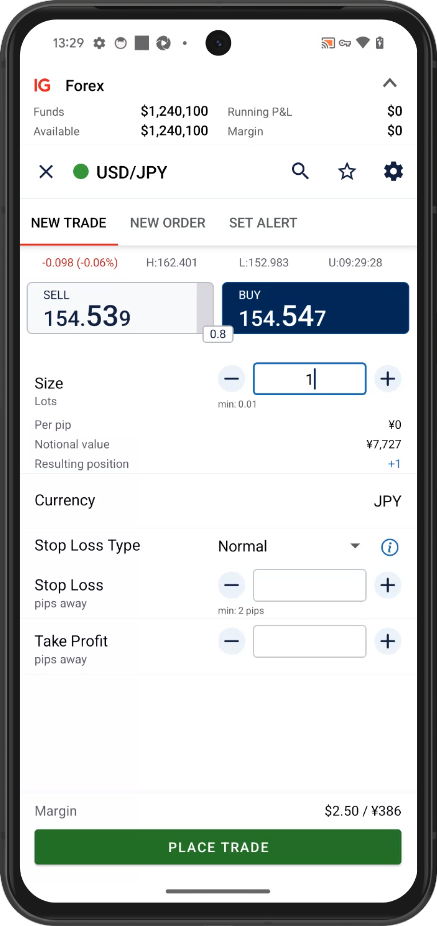The height and width of the screenshot is (926, 437).
Task: Close the USD/JPY deal ticket
Action: [45, 172]
